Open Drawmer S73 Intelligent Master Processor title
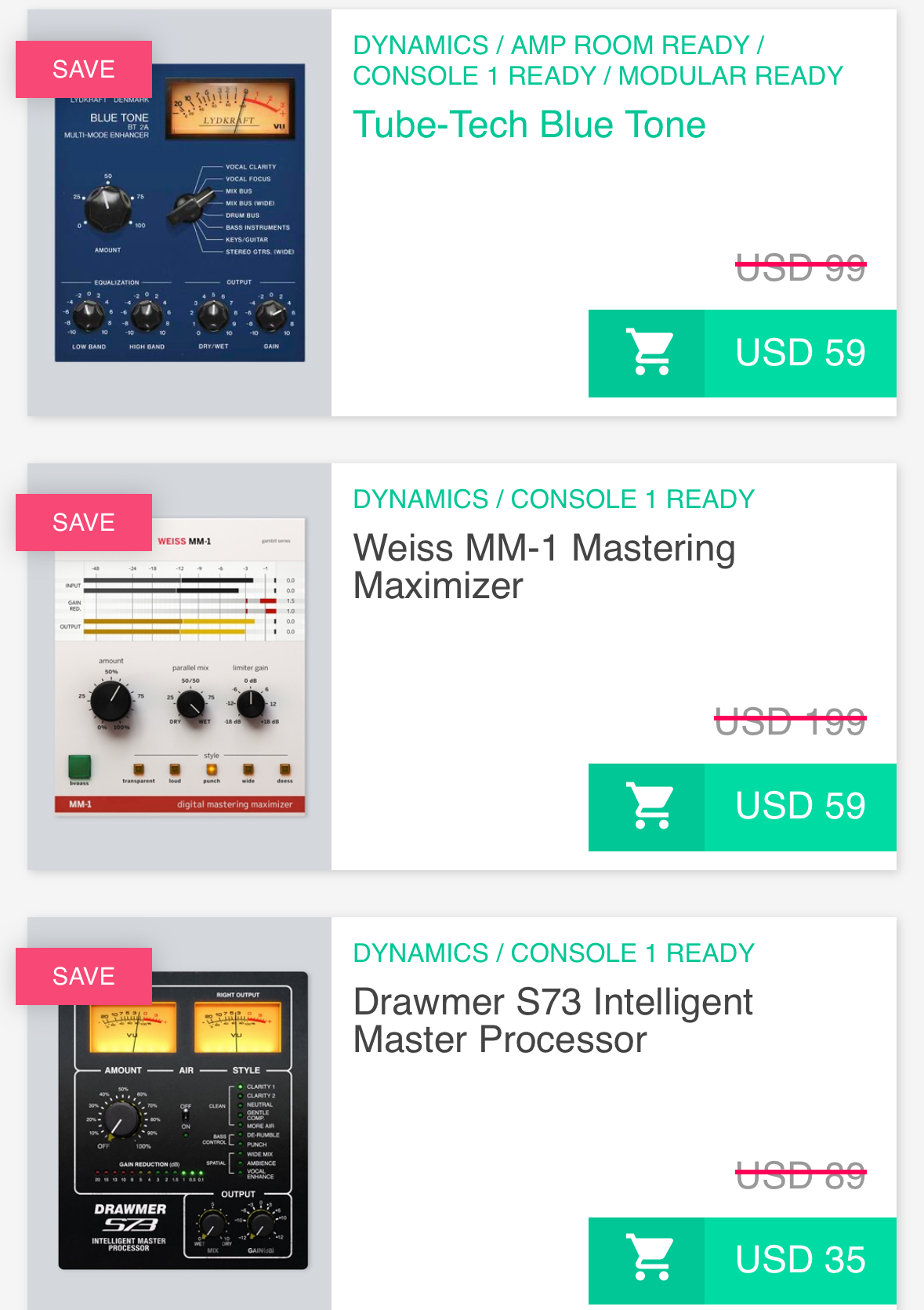 coord(553,1021)
